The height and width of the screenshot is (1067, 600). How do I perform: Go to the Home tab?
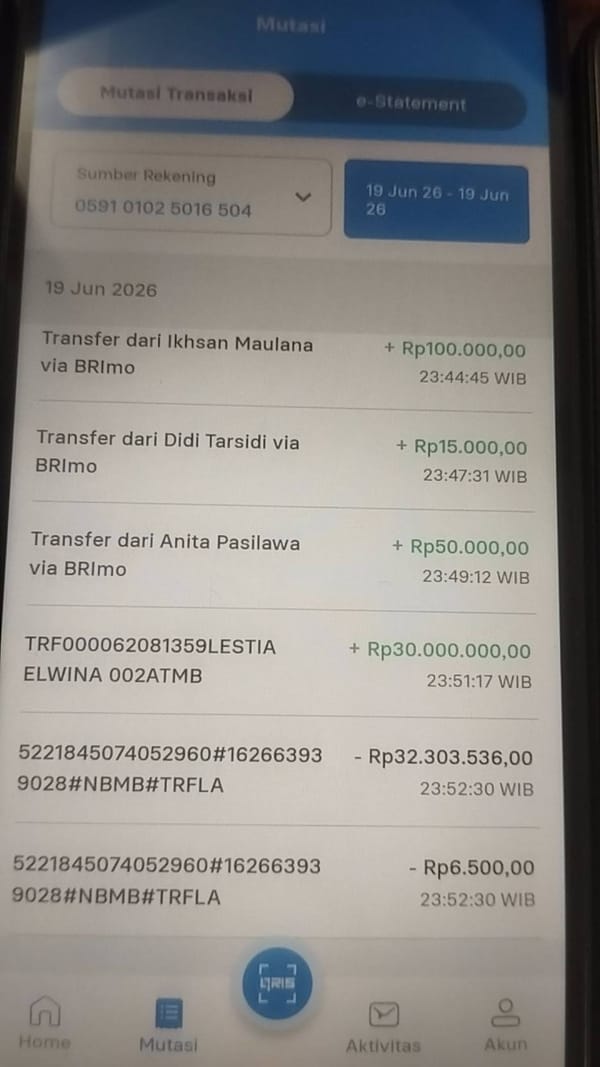[x=45, y=1023]
